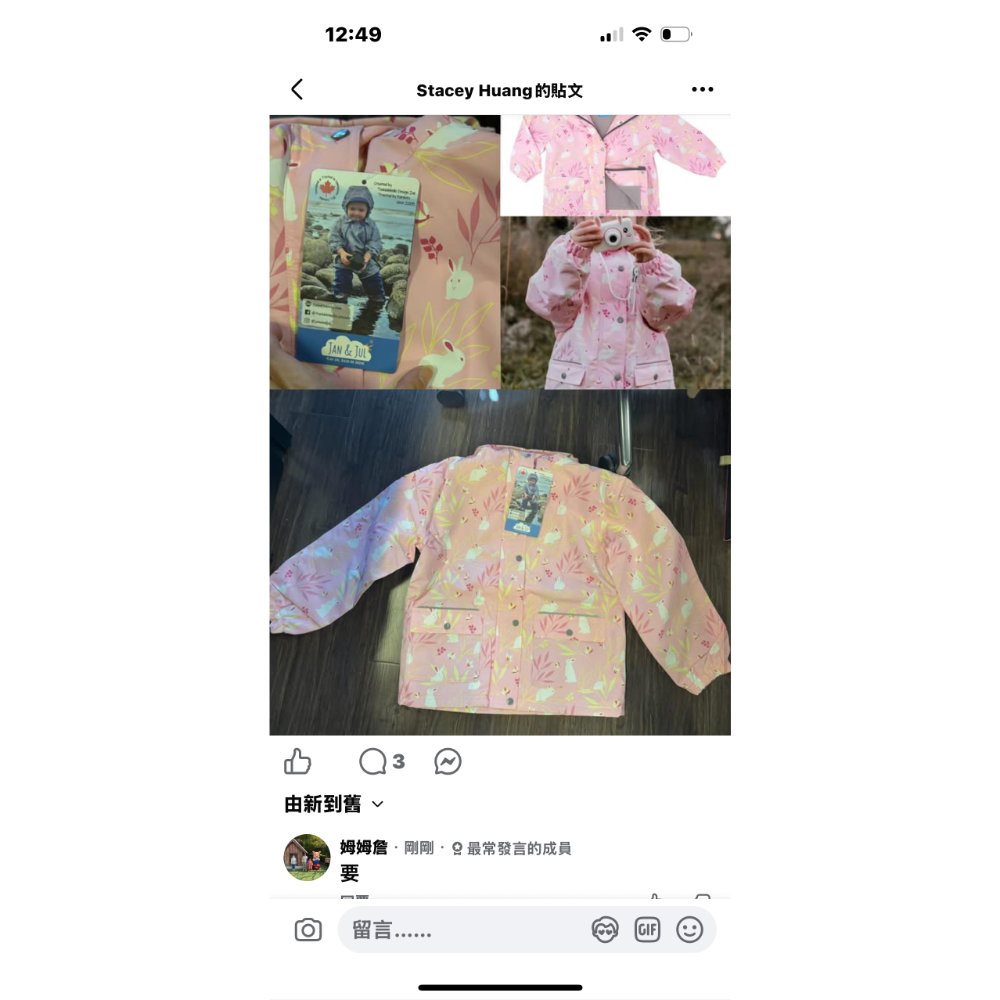
Task: Go back from Stacey Huang's post
Action: 297,90
